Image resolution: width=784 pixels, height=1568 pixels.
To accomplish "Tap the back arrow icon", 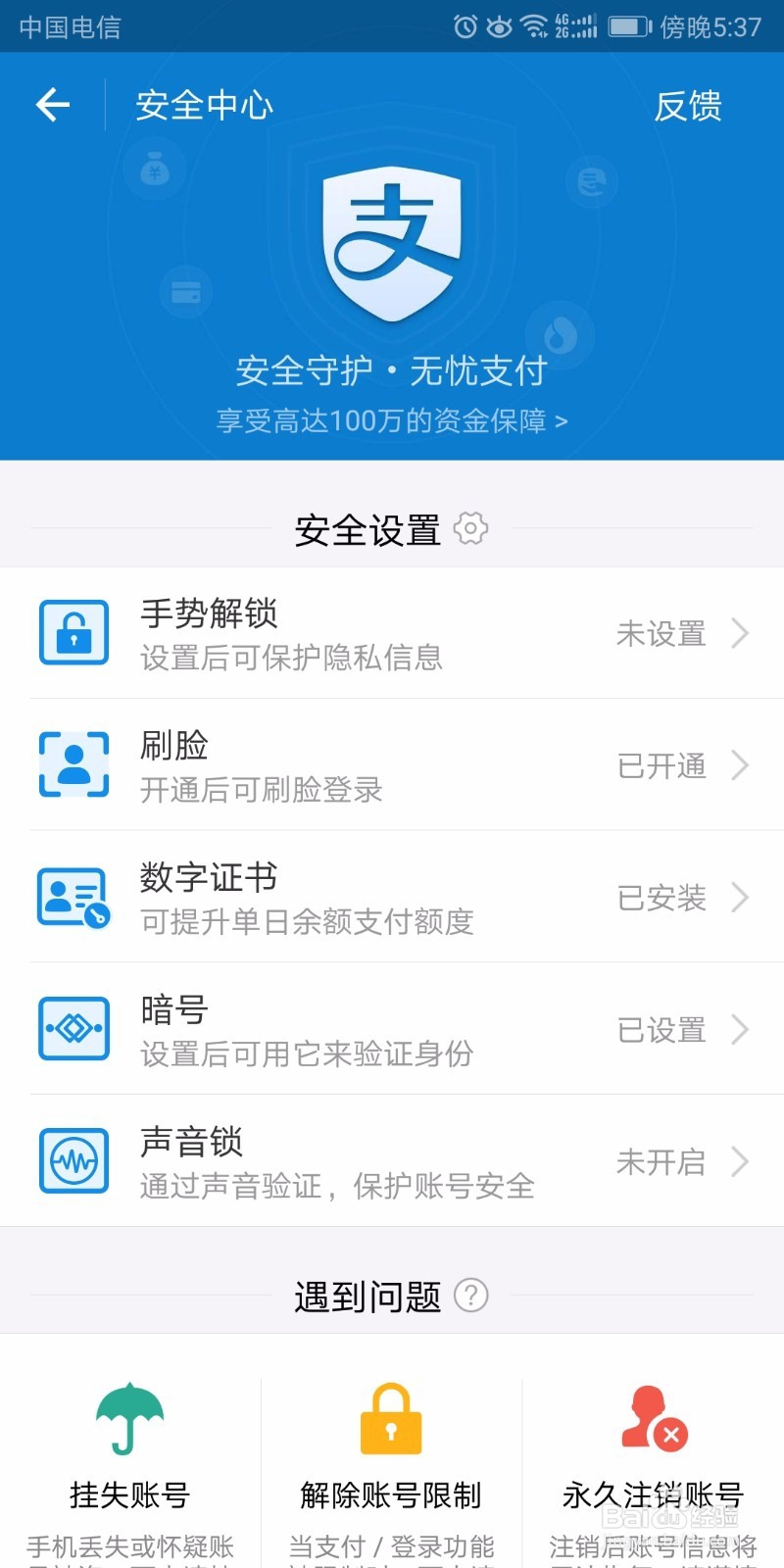I will (x=51, y=105).
